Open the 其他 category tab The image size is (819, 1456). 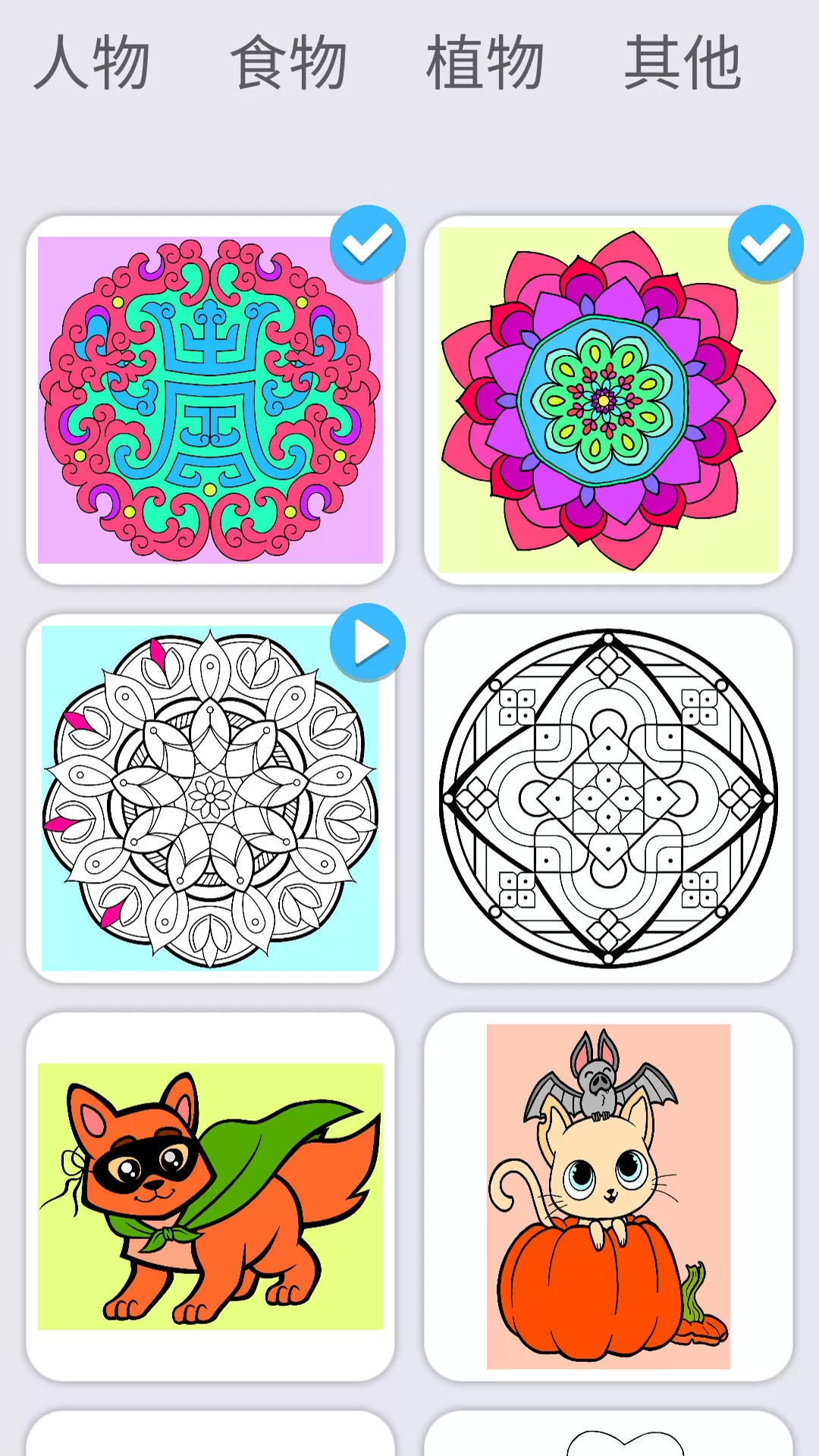click(x=682, y=63)
